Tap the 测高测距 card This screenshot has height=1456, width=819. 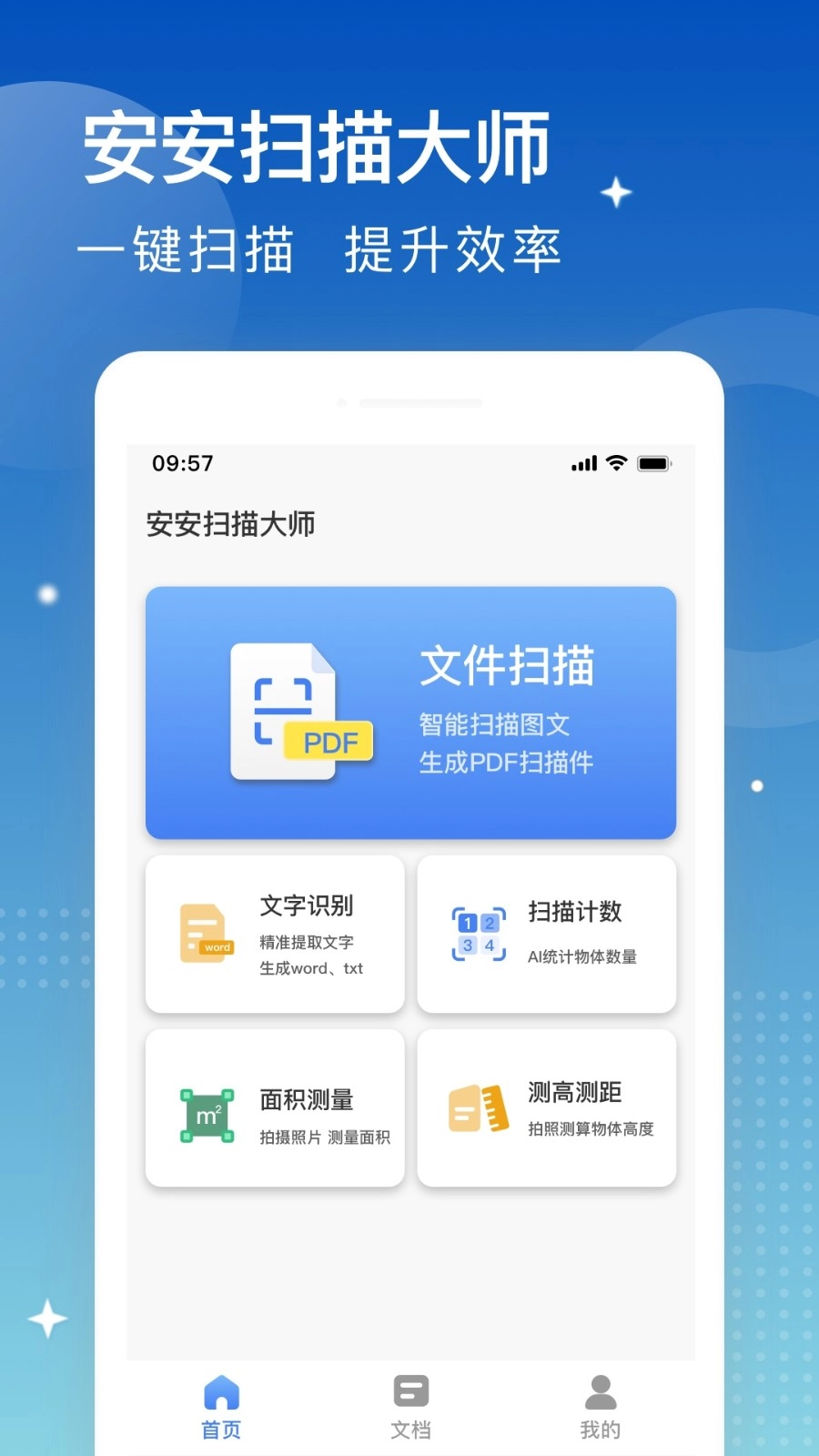pyautogui.click(x=545, y=1108)
